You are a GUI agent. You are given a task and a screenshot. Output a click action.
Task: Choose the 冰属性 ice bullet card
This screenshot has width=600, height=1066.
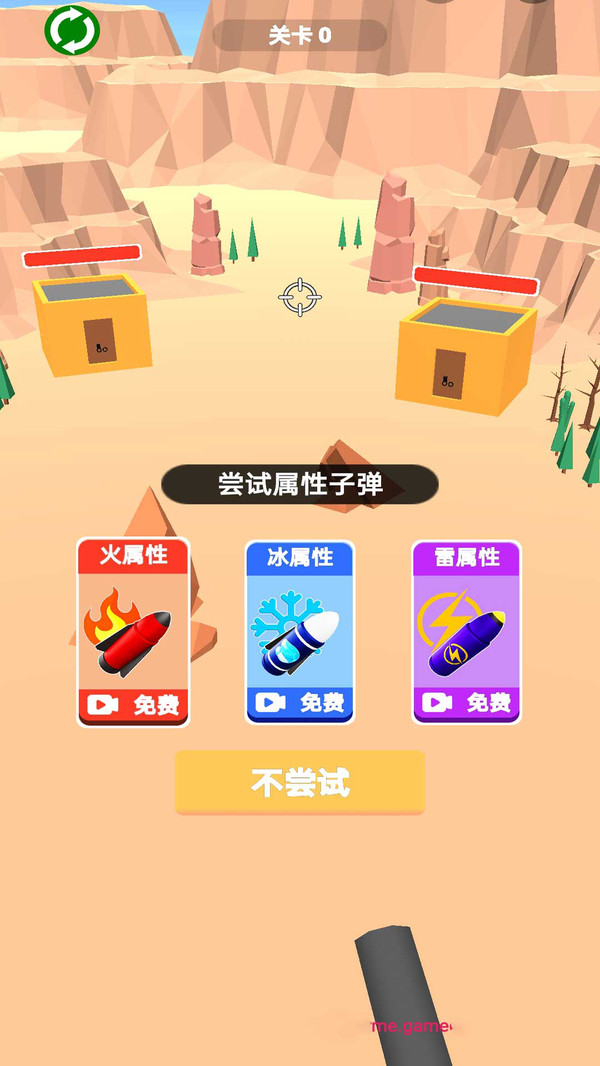(300, 632)
